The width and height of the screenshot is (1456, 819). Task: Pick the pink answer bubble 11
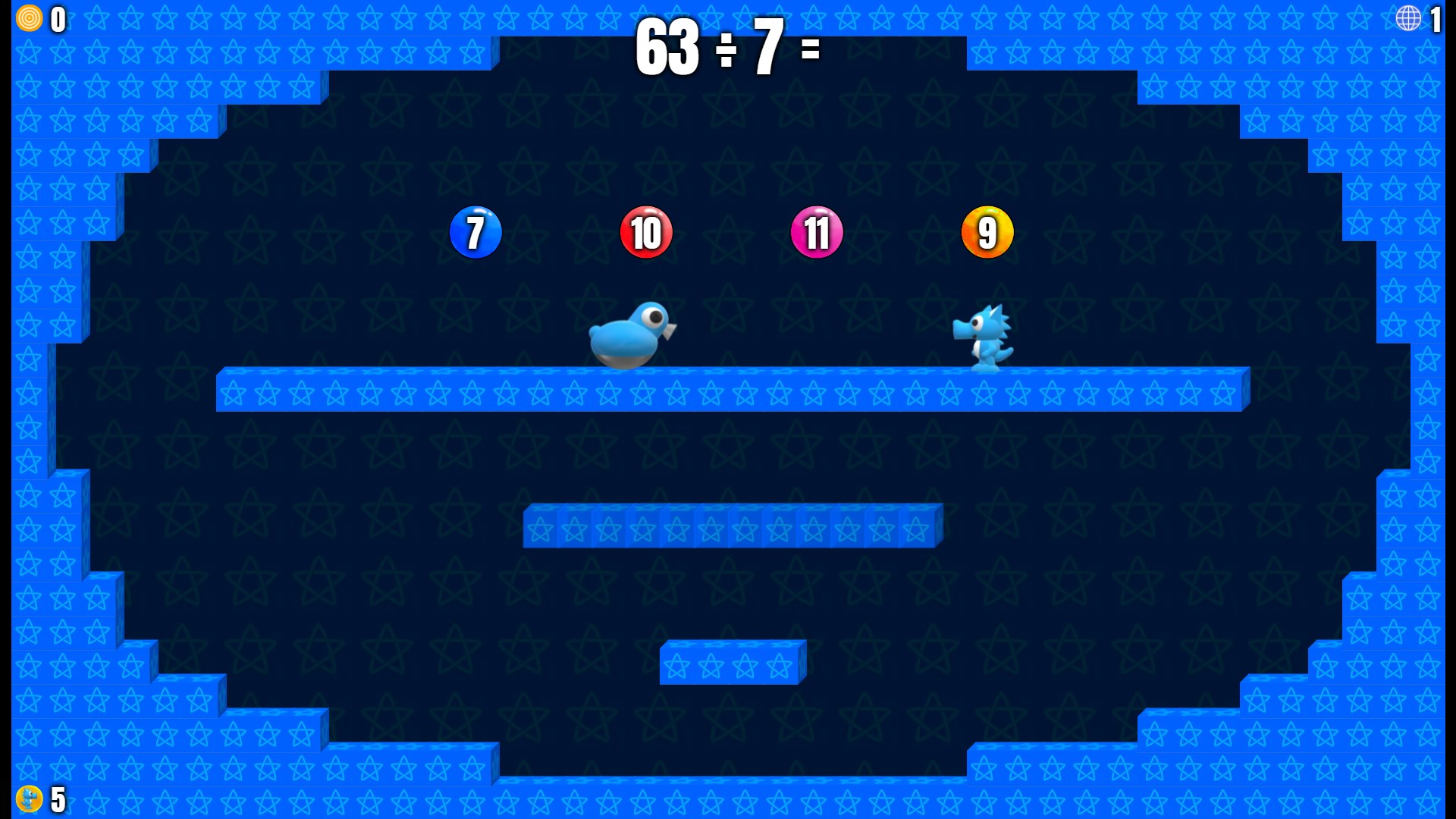click(817, 232)
